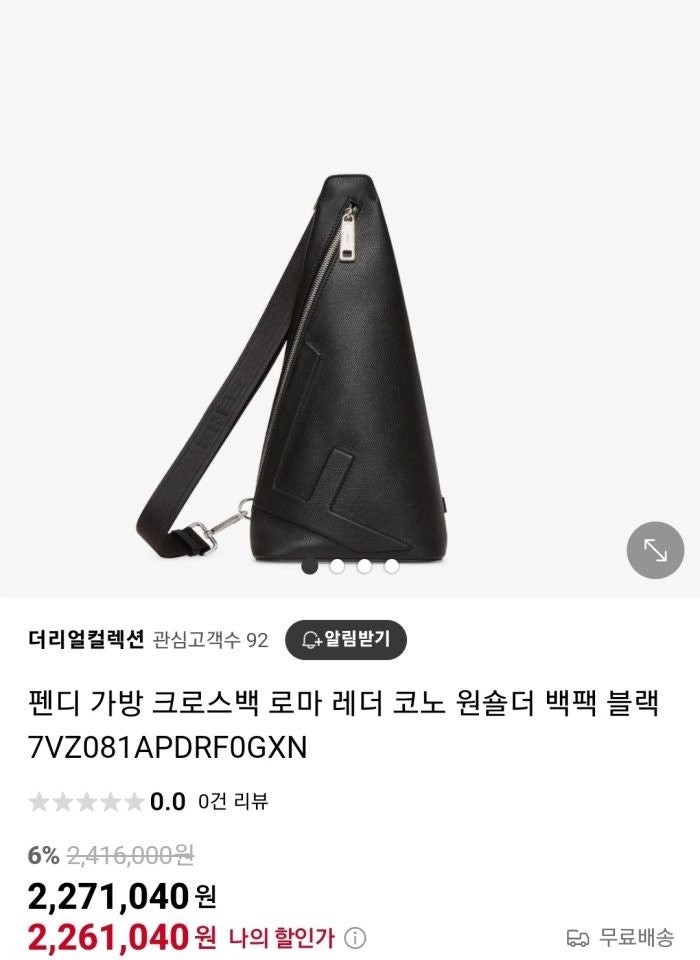Open the 0건 리뷰 reviews section
The height and width of the screenshot is (960, 700).
click(232, 801)
